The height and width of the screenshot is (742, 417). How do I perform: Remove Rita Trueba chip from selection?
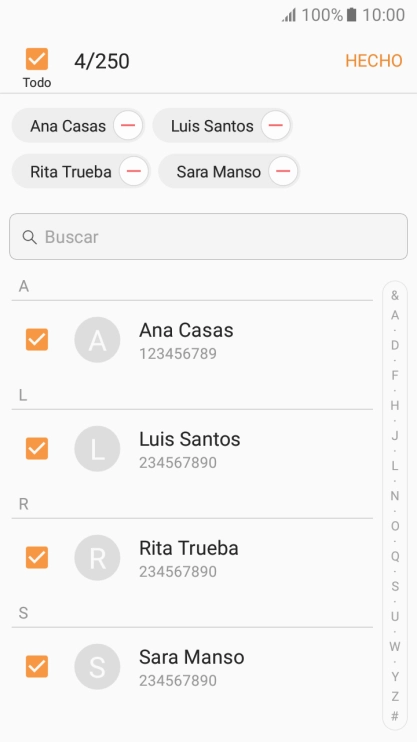[x=133, y=171]
